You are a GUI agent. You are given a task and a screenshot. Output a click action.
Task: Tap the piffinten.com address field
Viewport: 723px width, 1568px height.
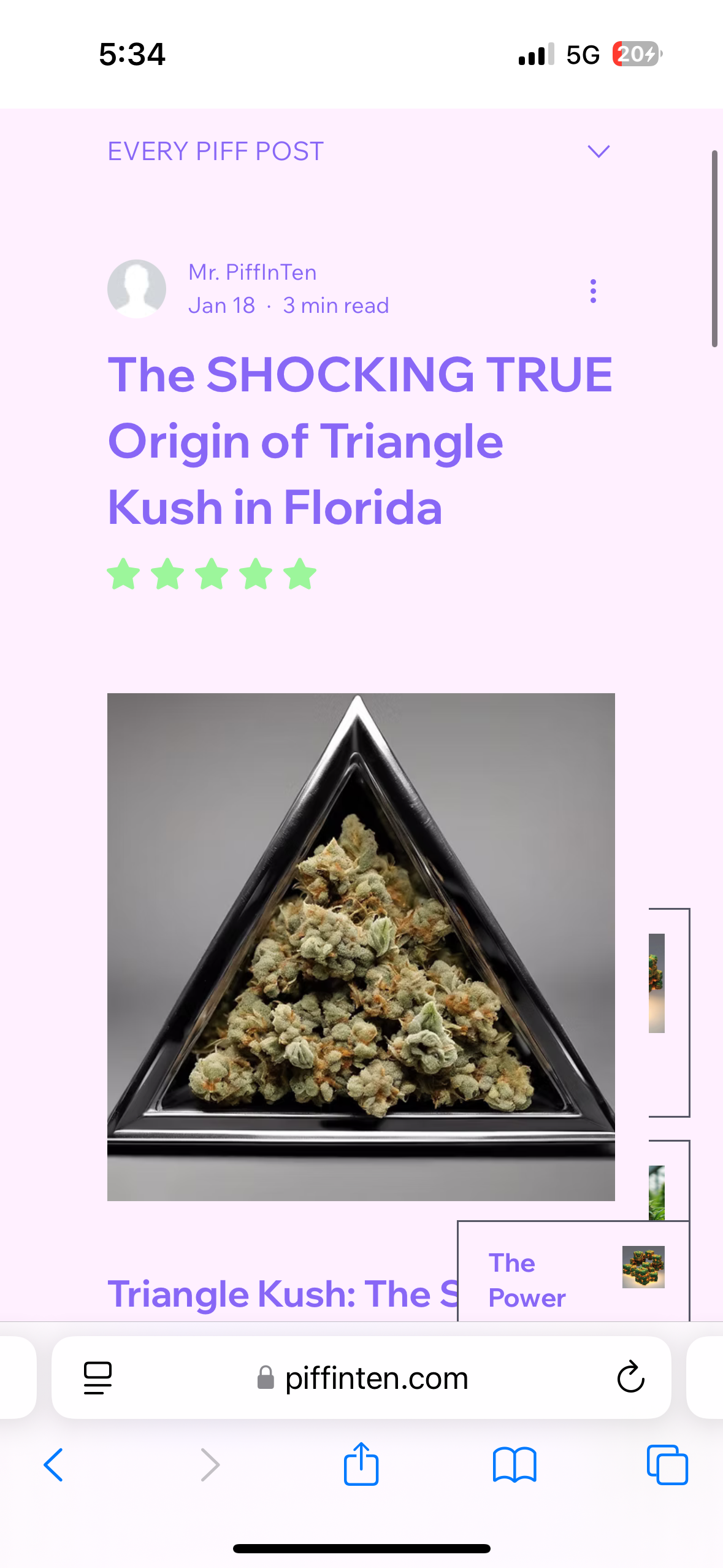pyautogui.click(x=375, y=1378)
